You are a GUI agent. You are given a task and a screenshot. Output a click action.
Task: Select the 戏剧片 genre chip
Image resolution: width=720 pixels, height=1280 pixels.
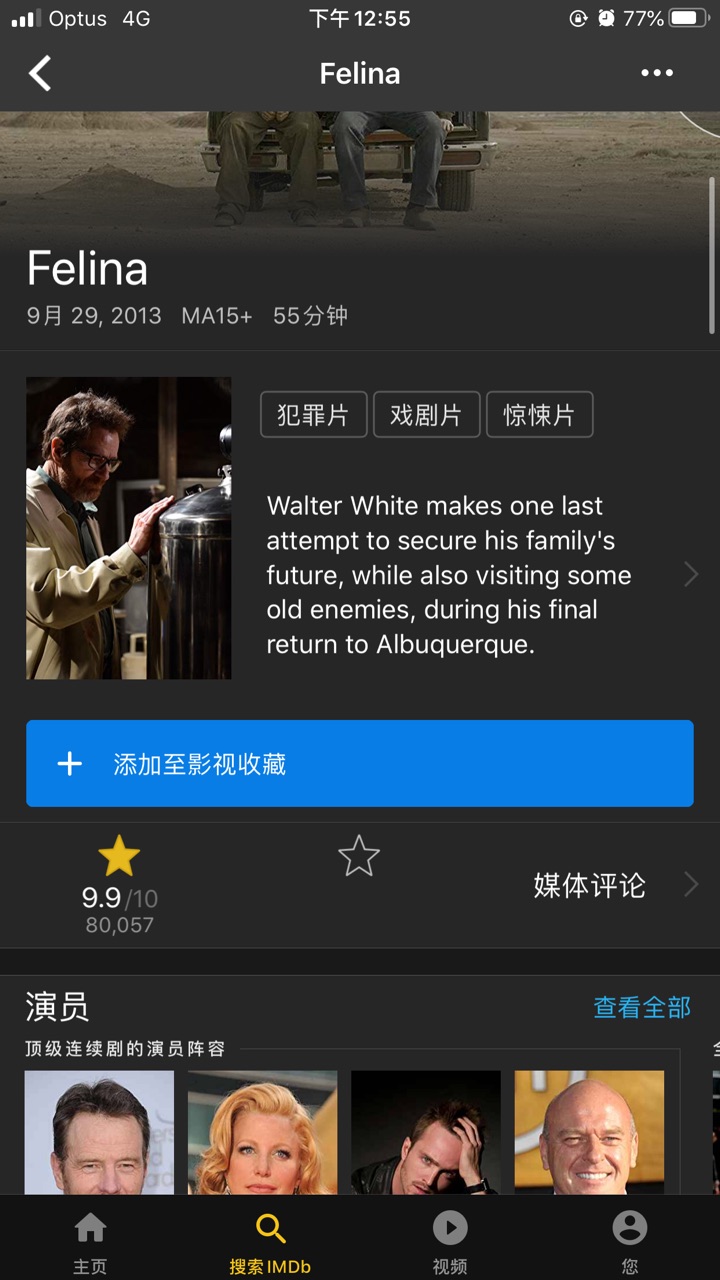click(x=427, y=415)
